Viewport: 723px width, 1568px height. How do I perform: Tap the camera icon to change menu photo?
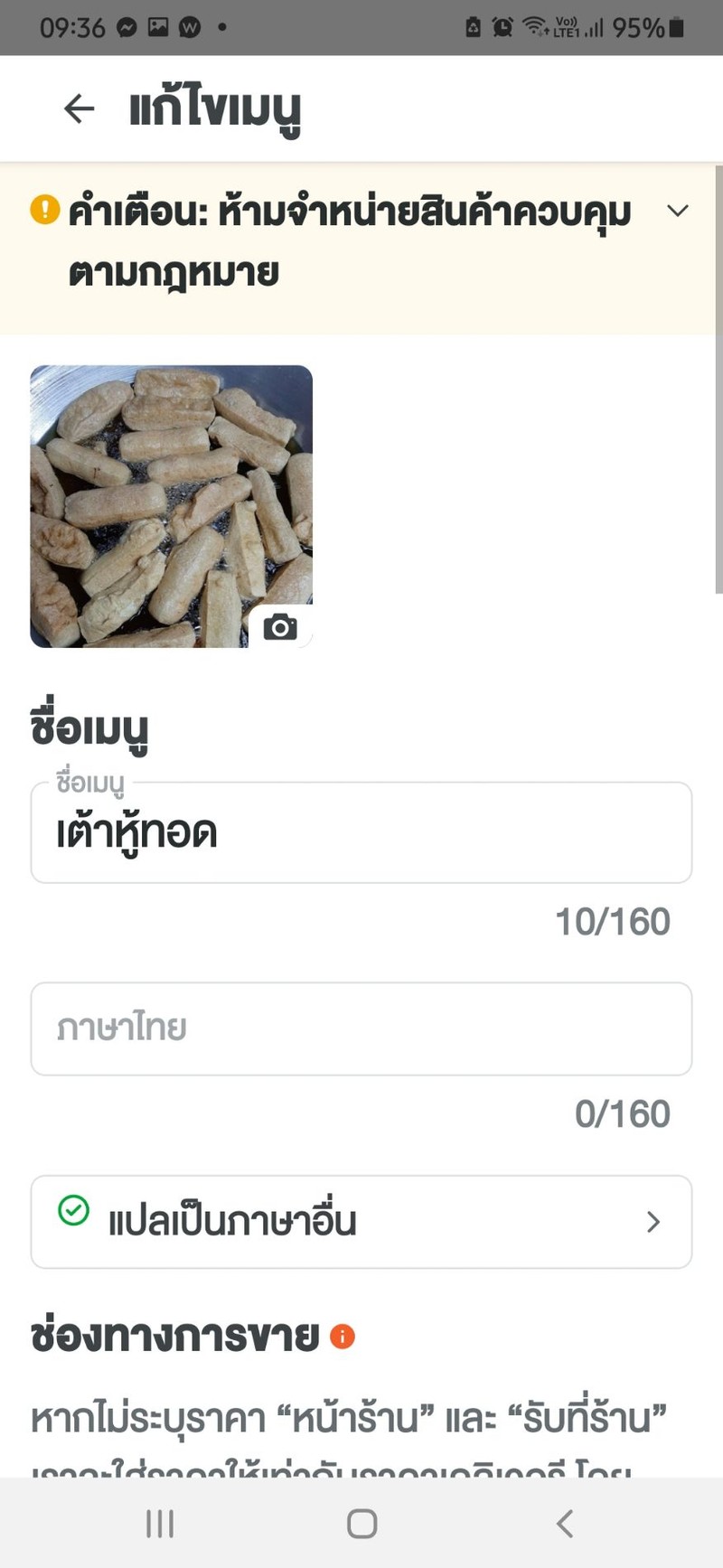pos(279,626)
